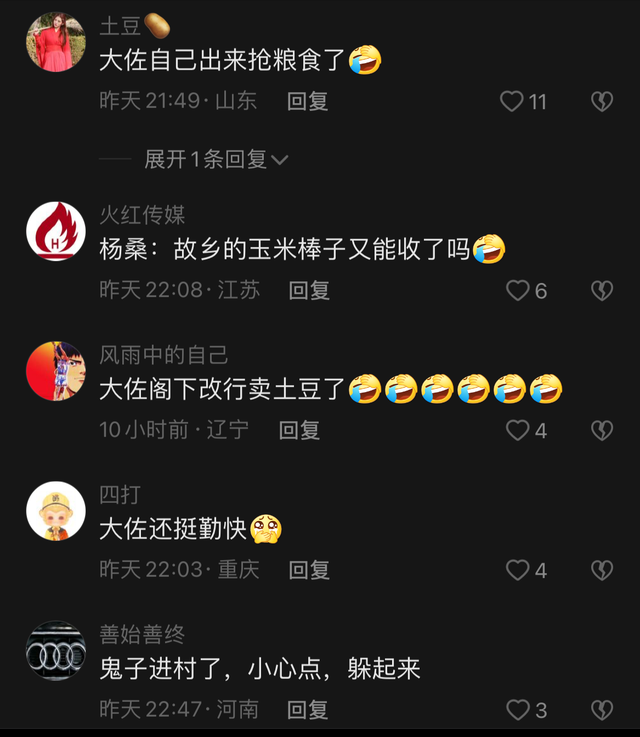This screenshot has height=737, width=640.
Task: Open 土豆's profile avatar
Action: [x=55, y=42]
